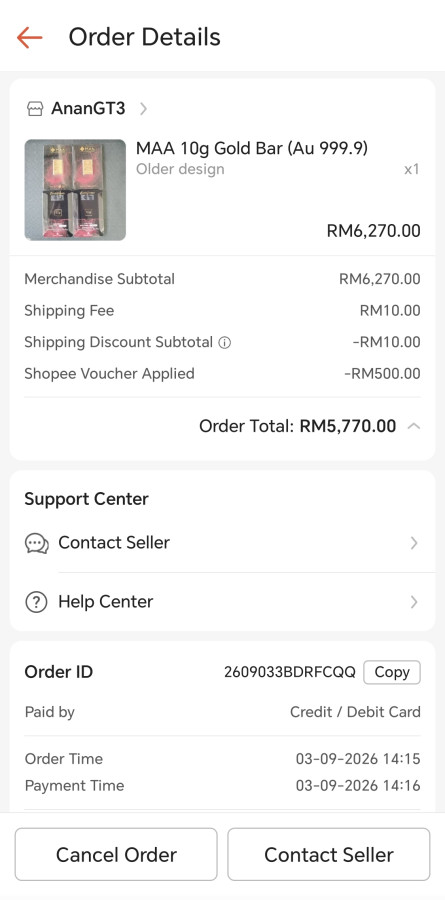Image resolution: width=445 pixels, height=900 pixels.
Task: Open the MAA 10g Gold Bar product
Action: point(222,190)
